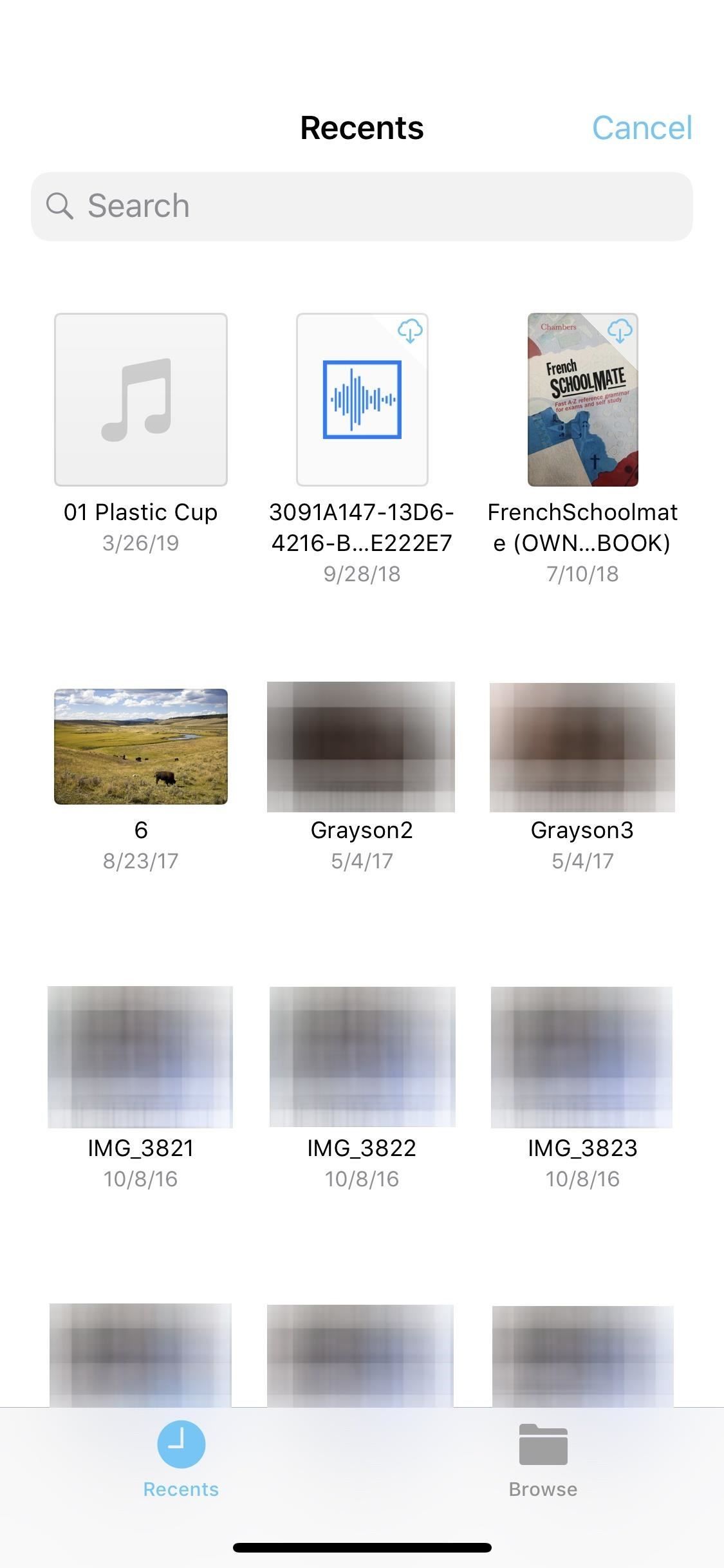
Task: Click the magnifying glass in the search bar
Action: (x=60, y=205)
